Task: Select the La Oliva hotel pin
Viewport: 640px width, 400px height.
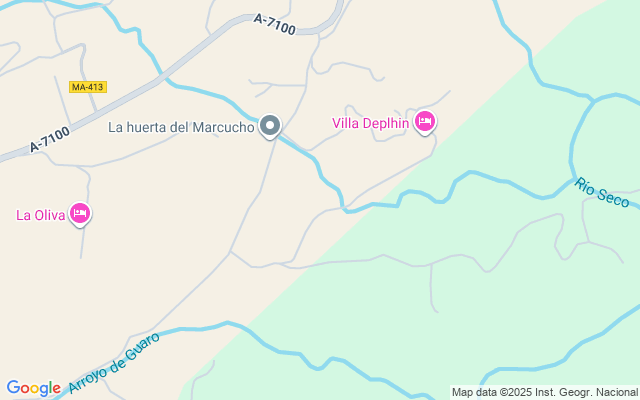Action: coord(81,213)
